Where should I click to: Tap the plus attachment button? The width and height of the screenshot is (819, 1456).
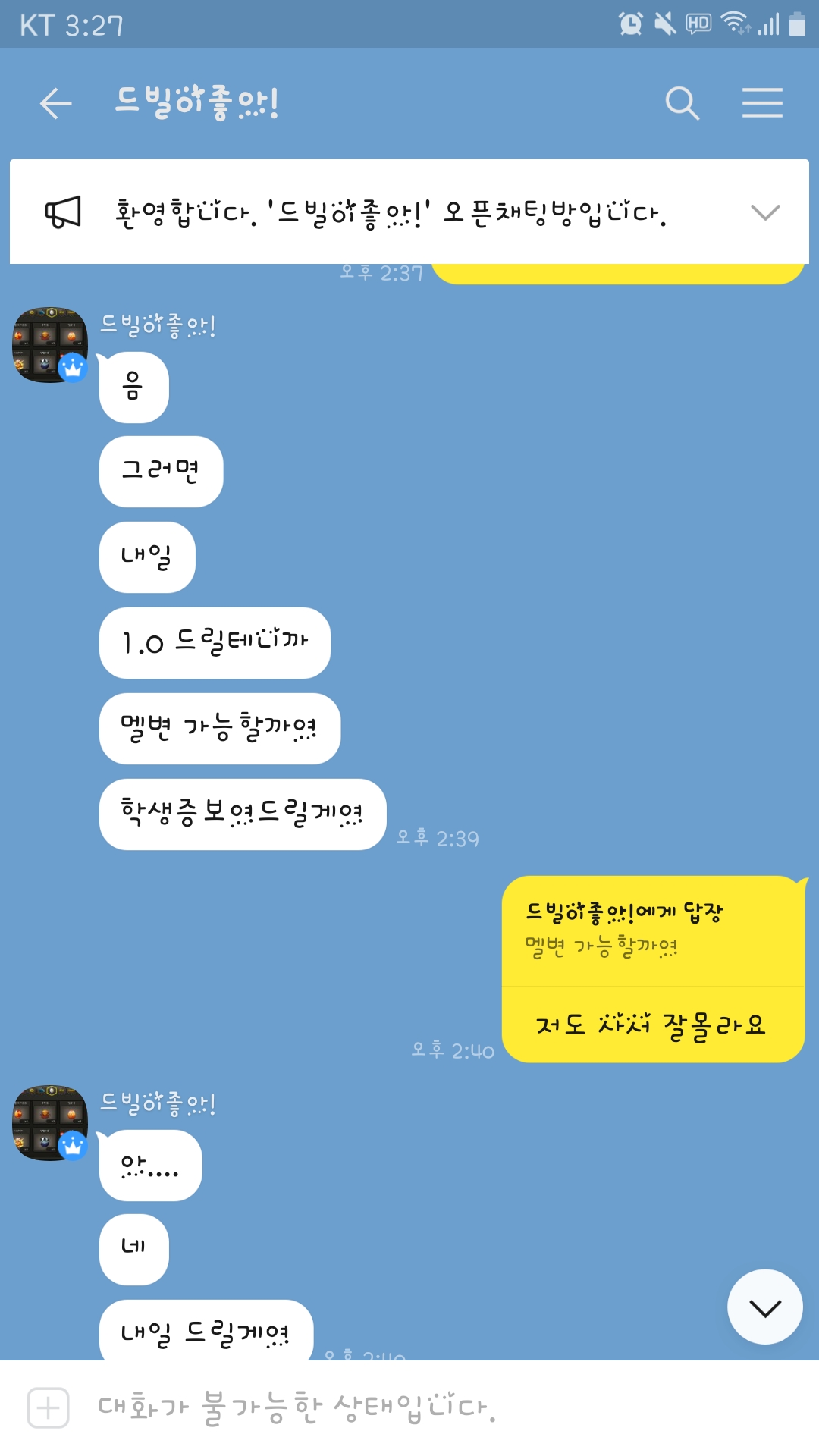click(x=49, y=1408)
